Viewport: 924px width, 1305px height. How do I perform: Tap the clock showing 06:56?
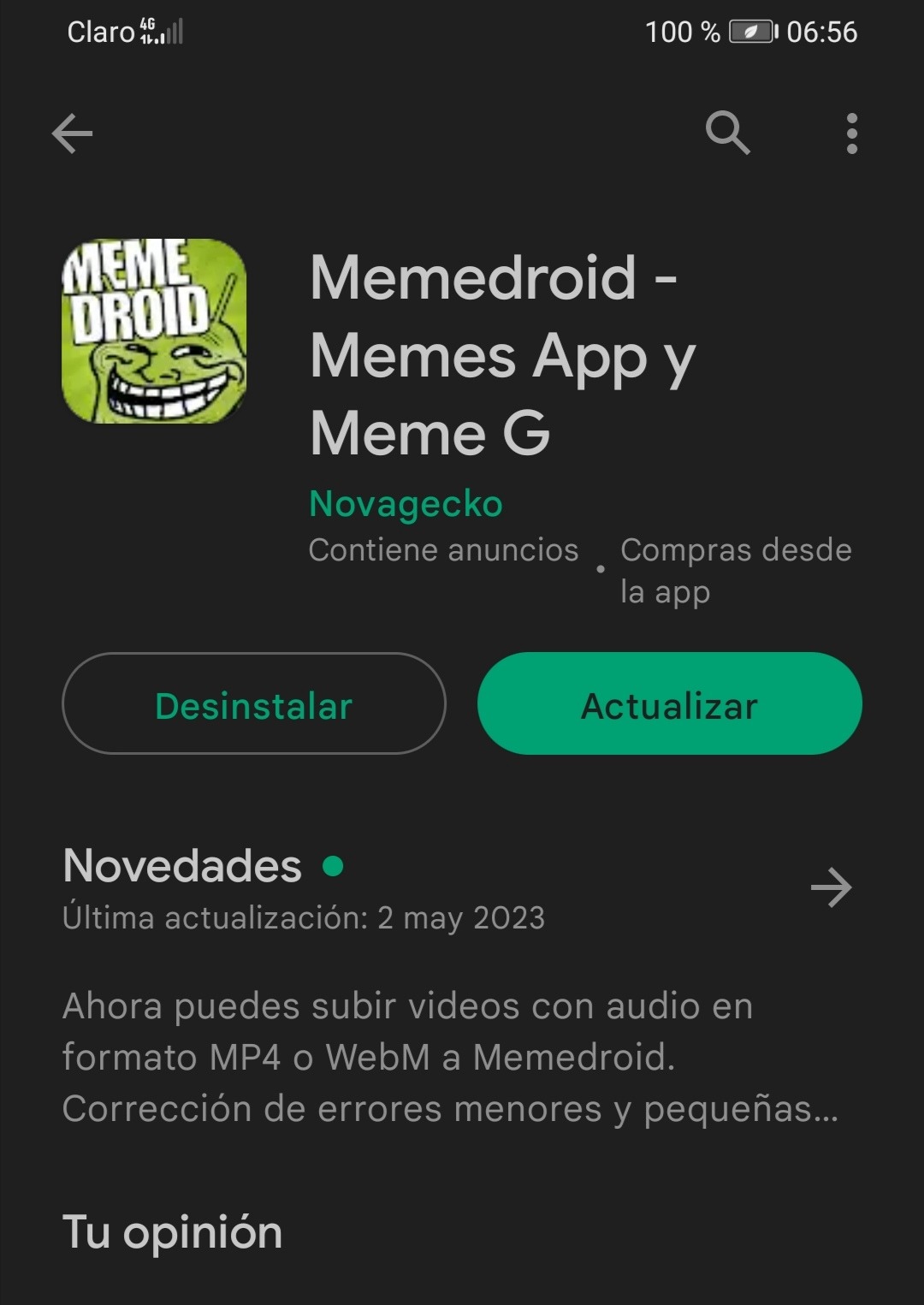click(820, 33)
